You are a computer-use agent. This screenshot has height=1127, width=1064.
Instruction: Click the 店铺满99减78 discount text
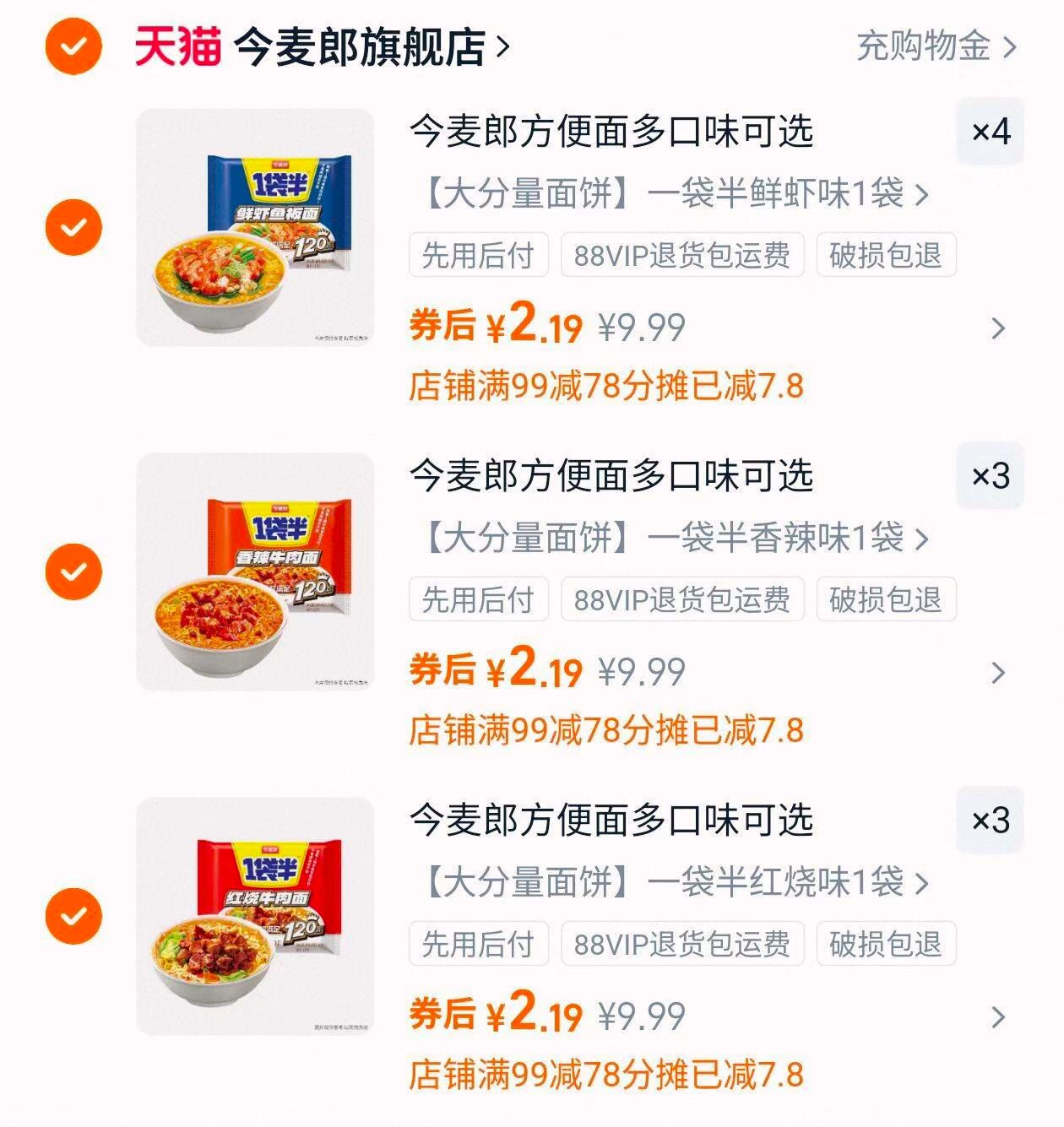click(608, 384)
